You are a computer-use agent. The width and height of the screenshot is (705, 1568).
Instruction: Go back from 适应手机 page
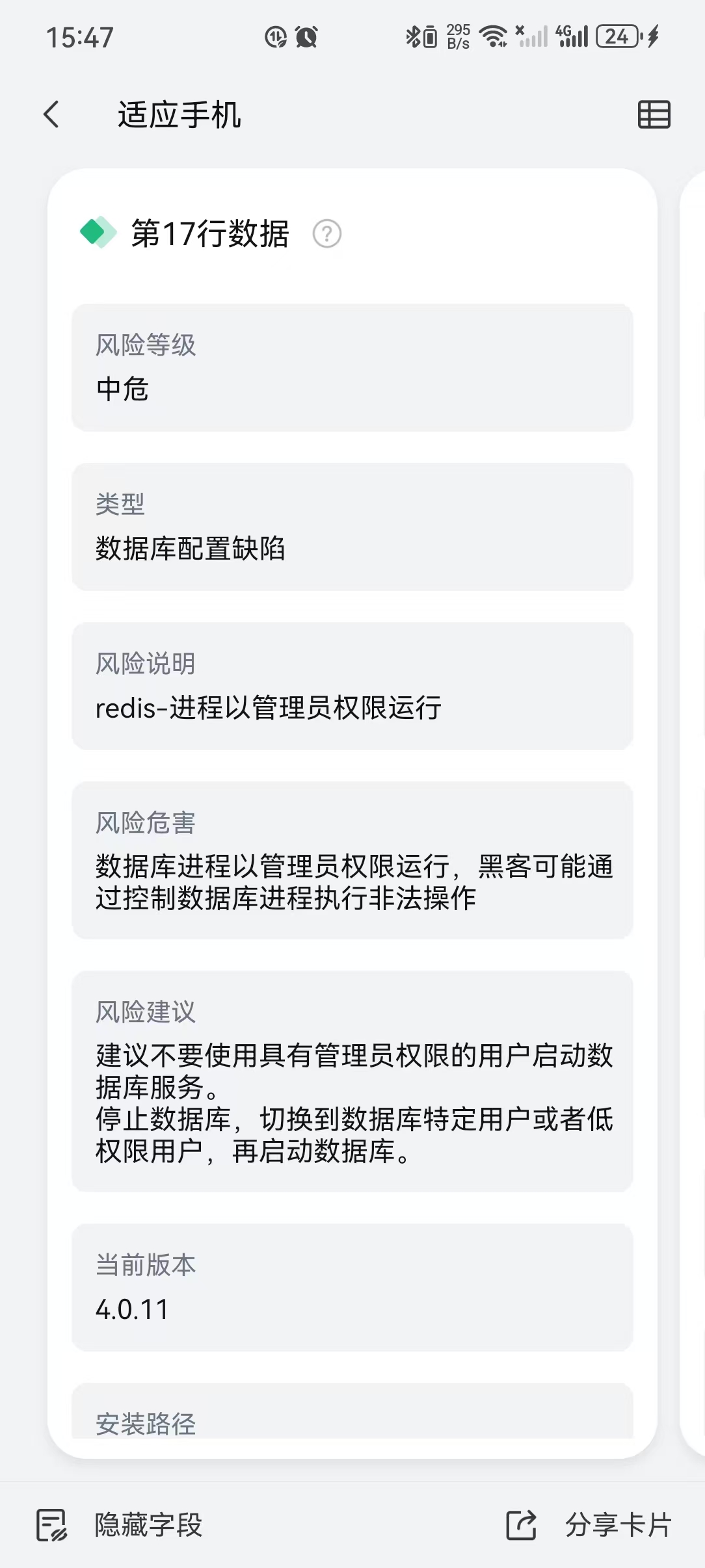tap(52, 115)
